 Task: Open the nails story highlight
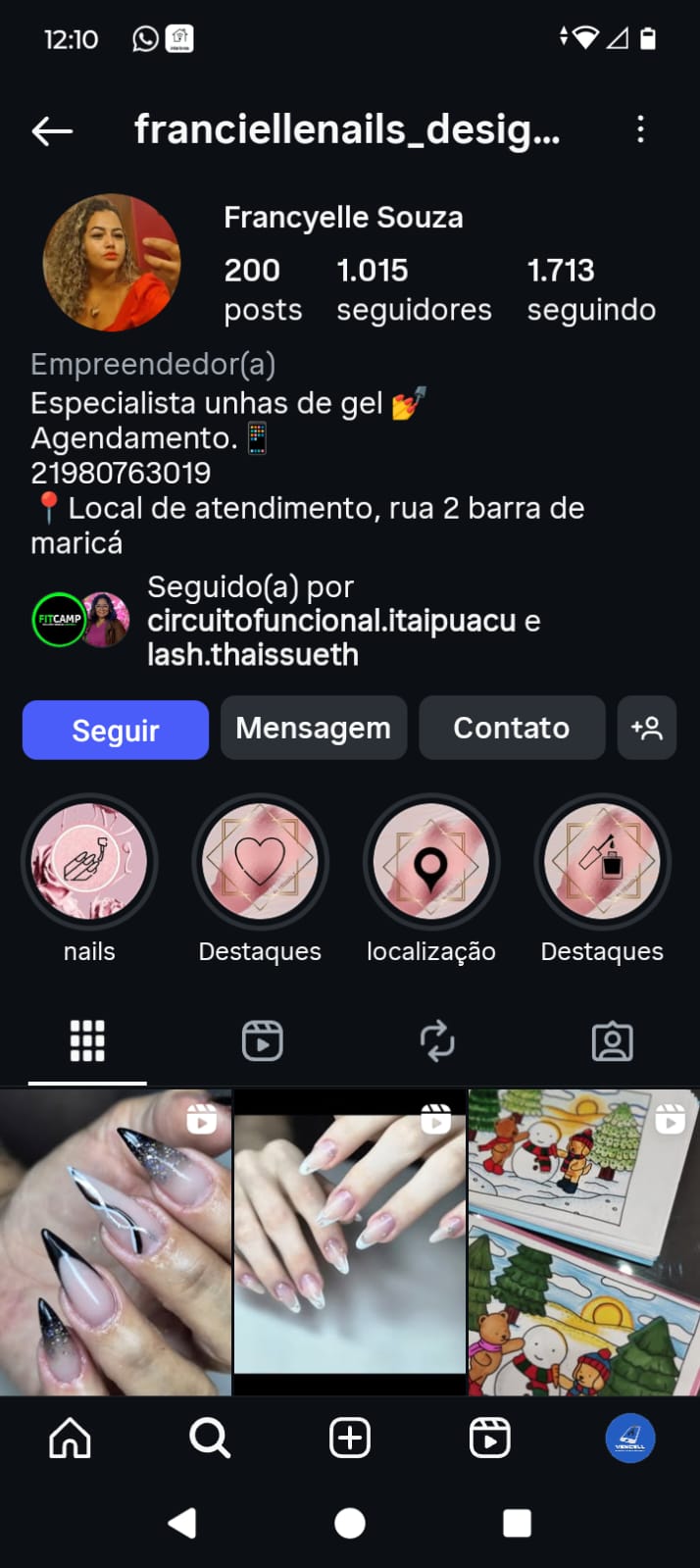tap(89, 862)
